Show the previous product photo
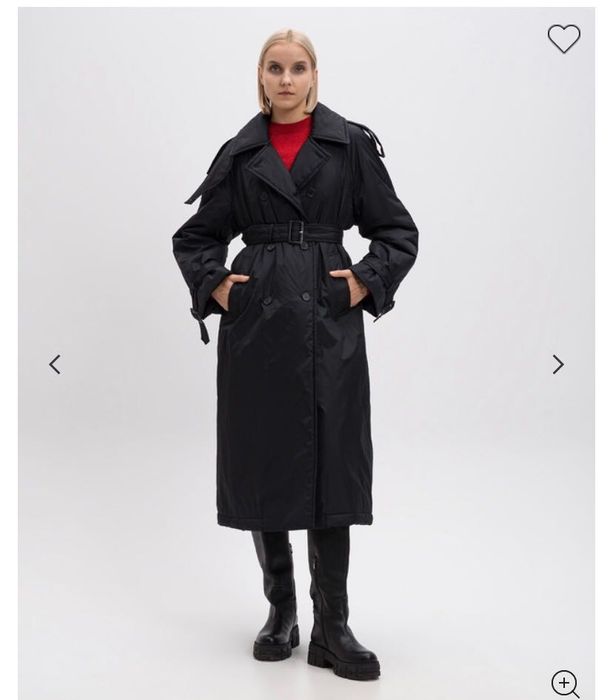Screen dimensions: 613x700 pos(55,365)
